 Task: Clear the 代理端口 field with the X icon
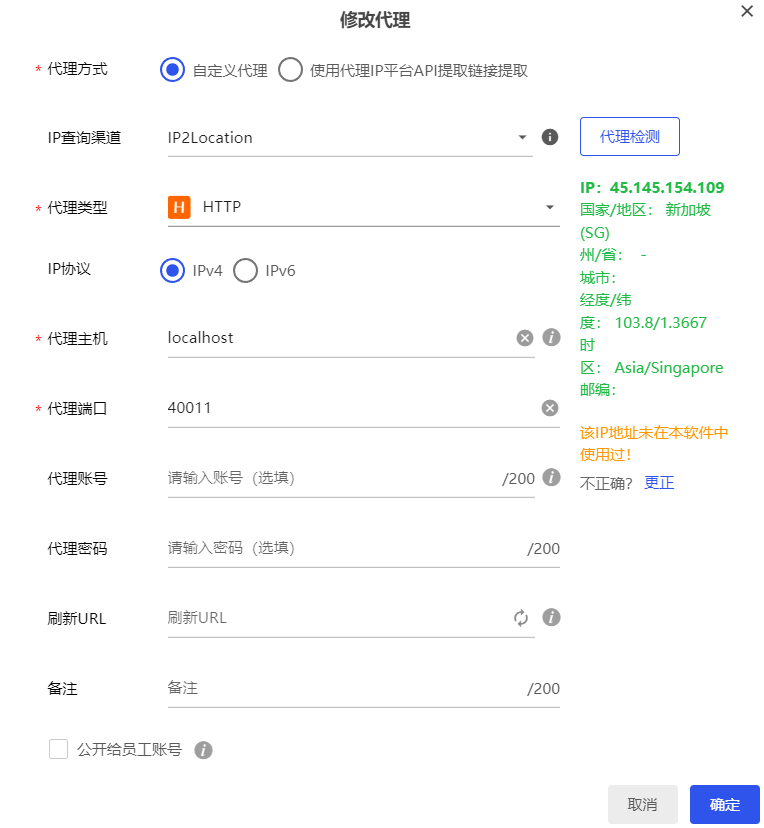click(x=549, y=407)
